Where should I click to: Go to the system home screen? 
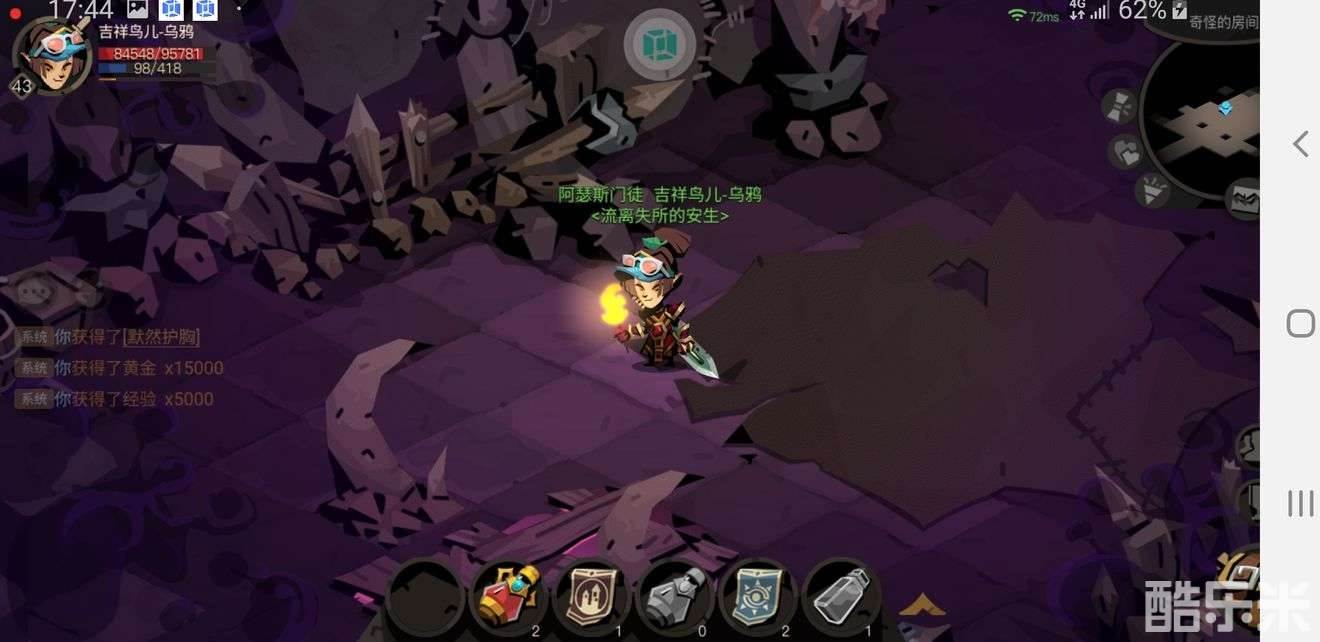tap(1300, 323)
